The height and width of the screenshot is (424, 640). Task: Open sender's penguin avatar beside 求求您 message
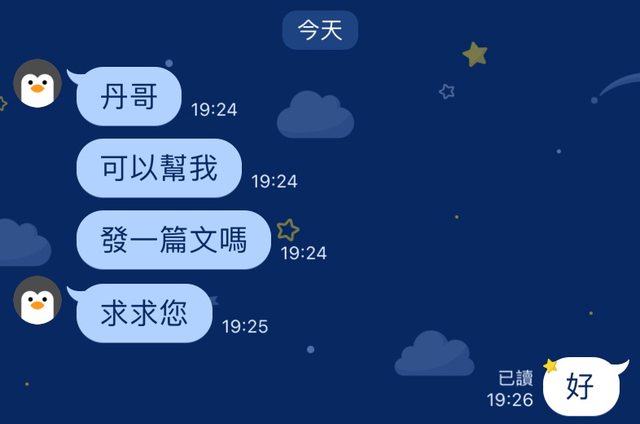pos(38,300)
